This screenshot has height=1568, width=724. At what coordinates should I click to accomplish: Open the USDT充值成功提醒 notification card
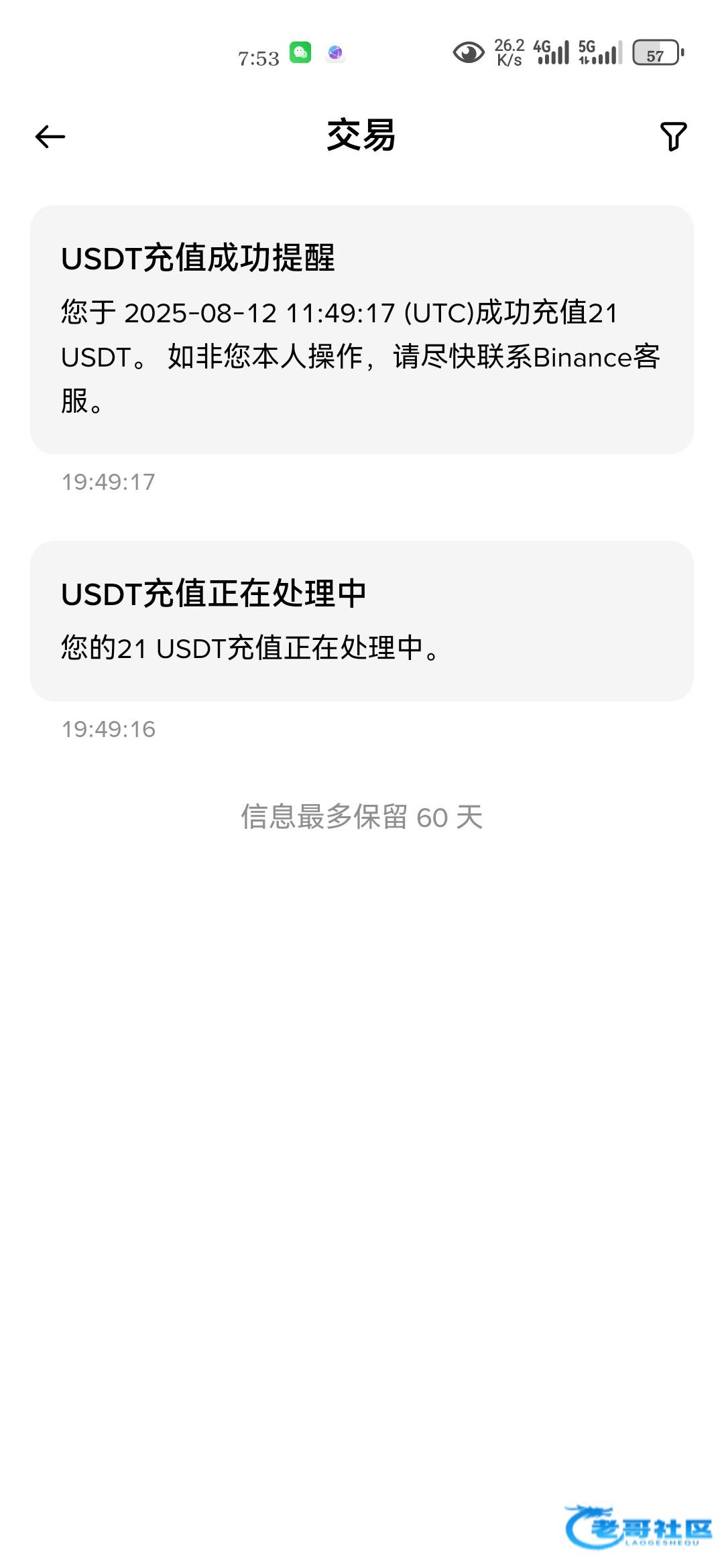[x=362, y=330]
